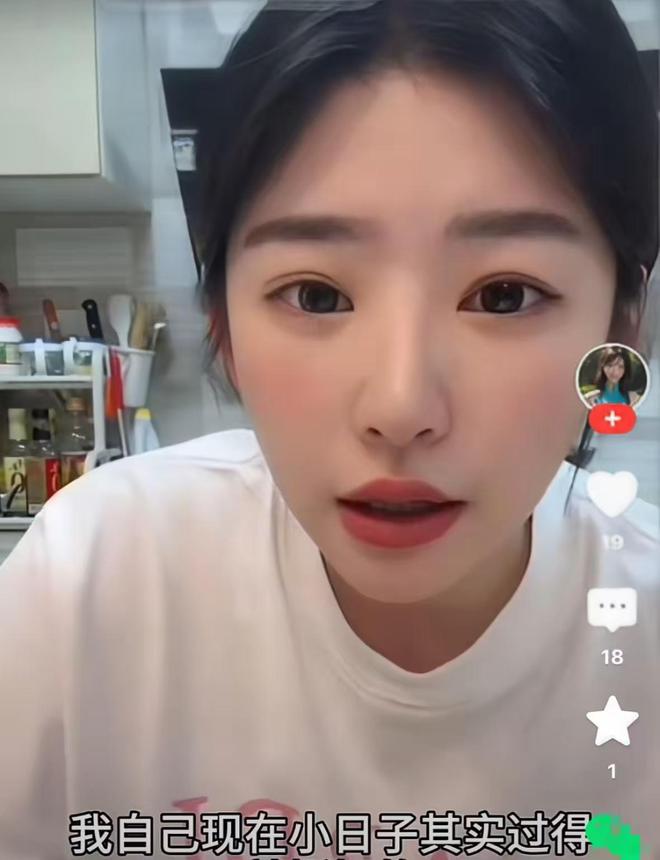Like this video with the heart
660x860 pixels.
[x=612, y=492]
